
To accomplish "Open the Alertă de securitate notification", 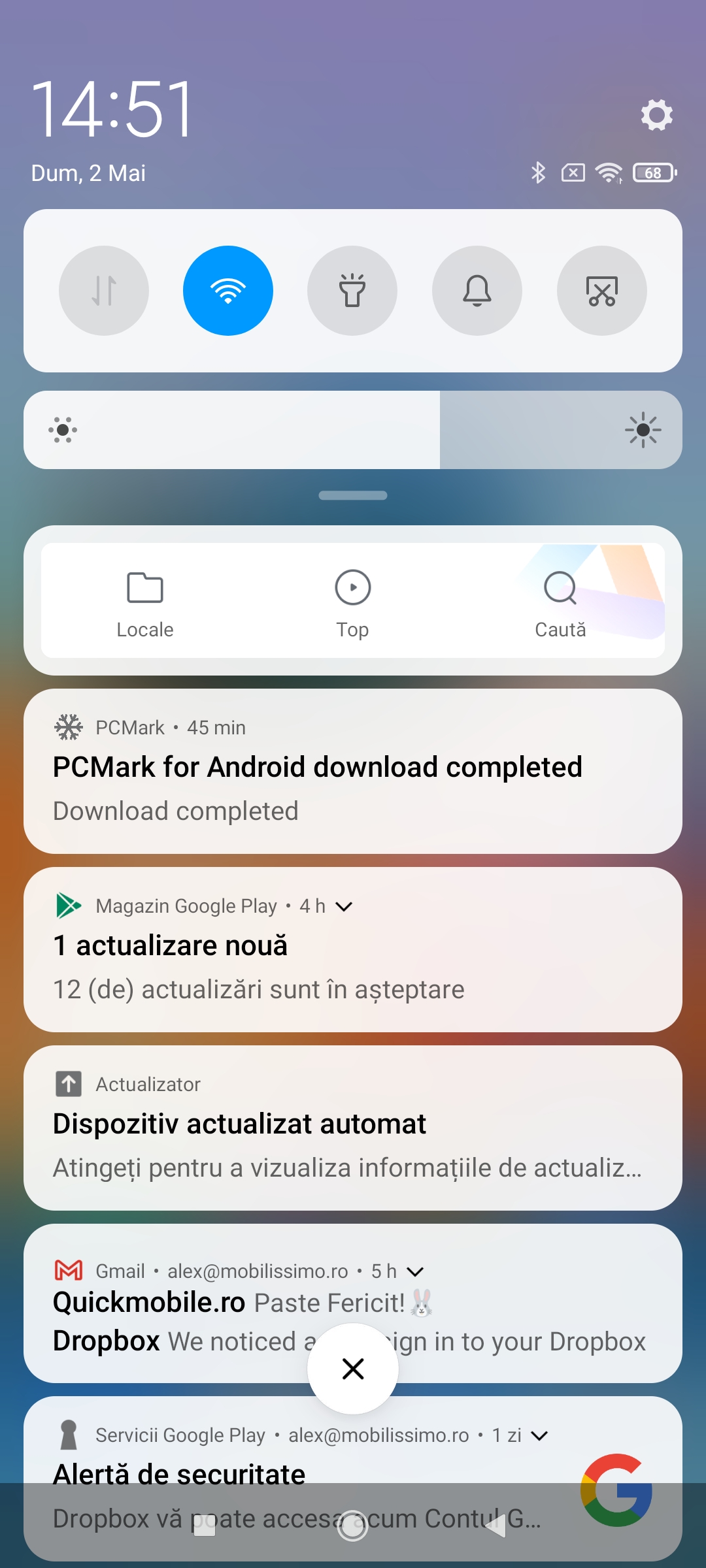I will pyautogui.click(x=353, y=1479).
